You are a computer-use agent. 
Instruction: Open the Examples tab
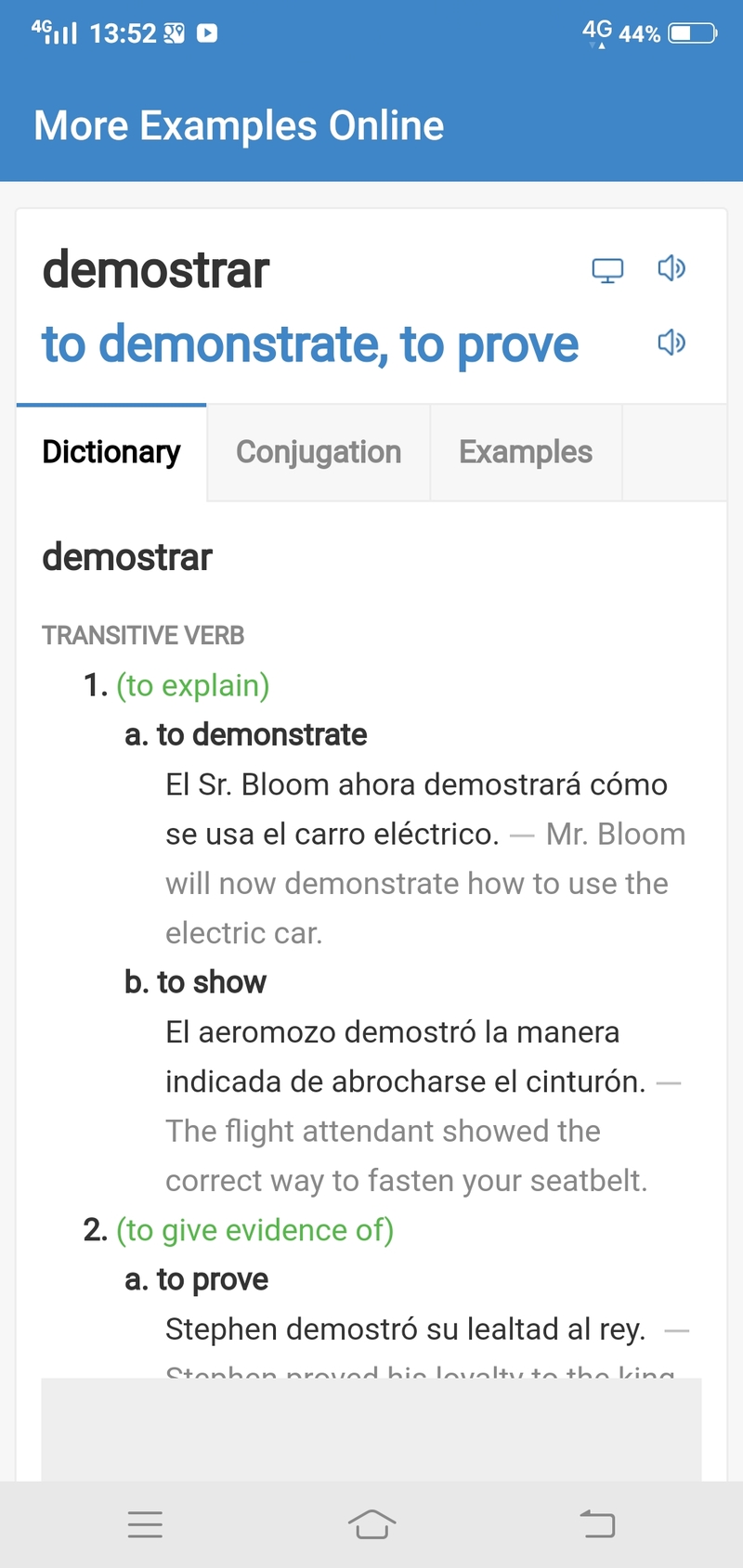click(x=525, y=452)
